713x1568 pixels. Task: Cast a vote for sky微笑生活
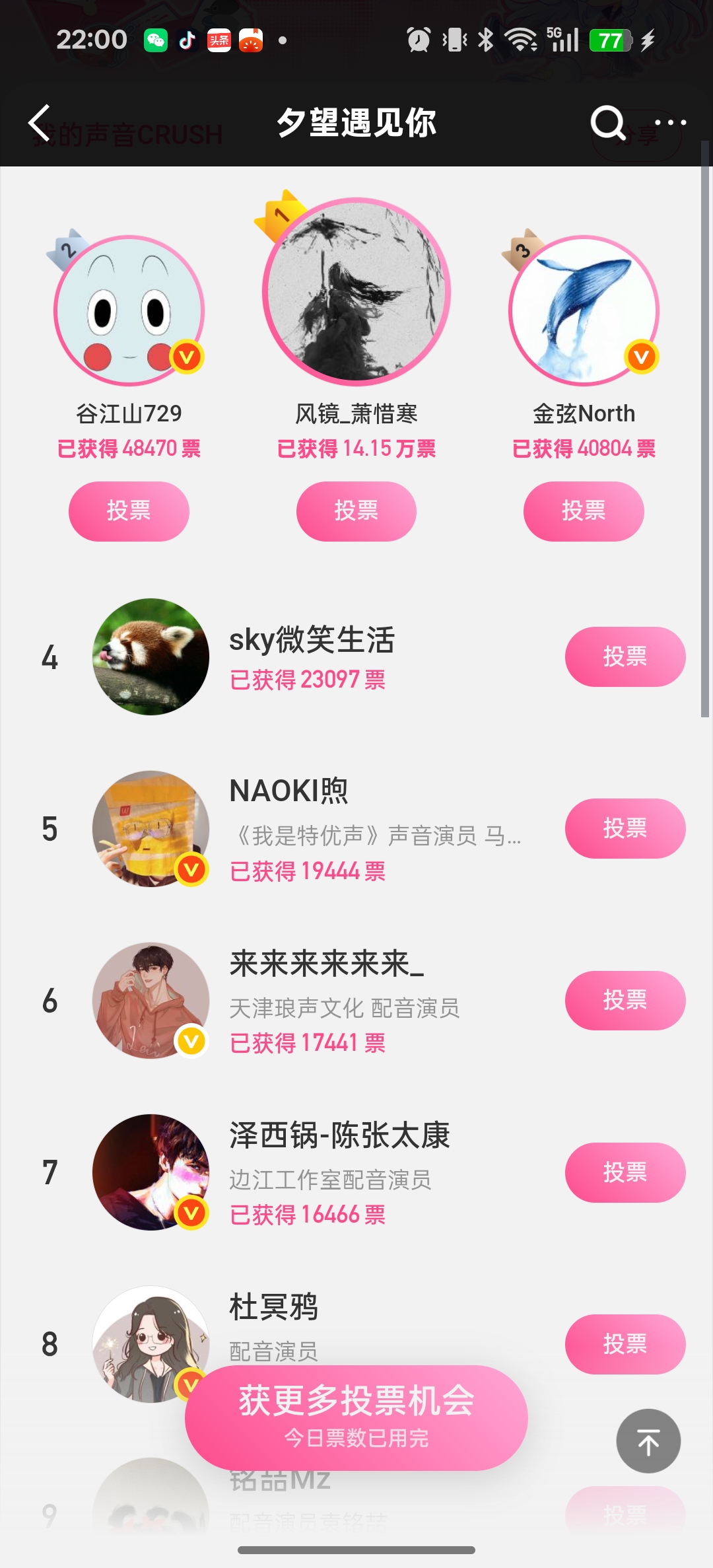pos(625,657)
